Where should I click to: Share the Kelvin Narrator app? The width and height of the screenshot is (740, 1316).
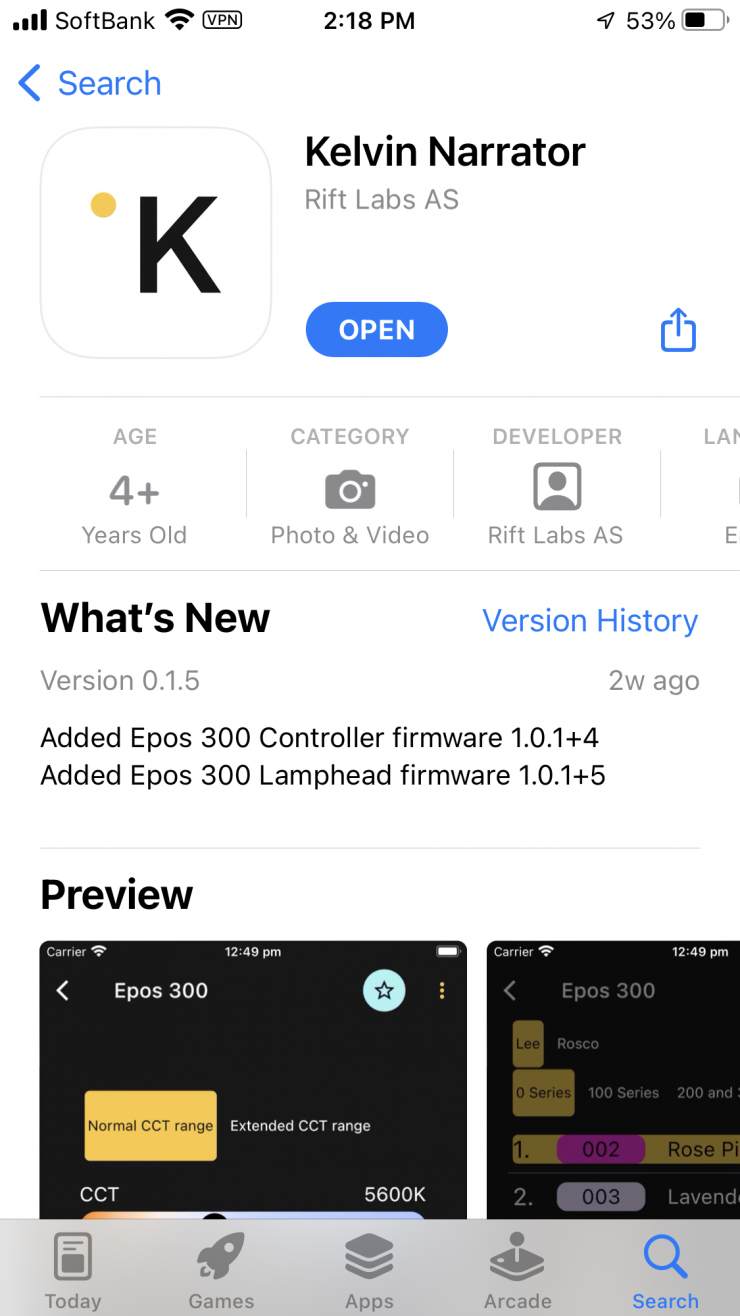[678, 330]
